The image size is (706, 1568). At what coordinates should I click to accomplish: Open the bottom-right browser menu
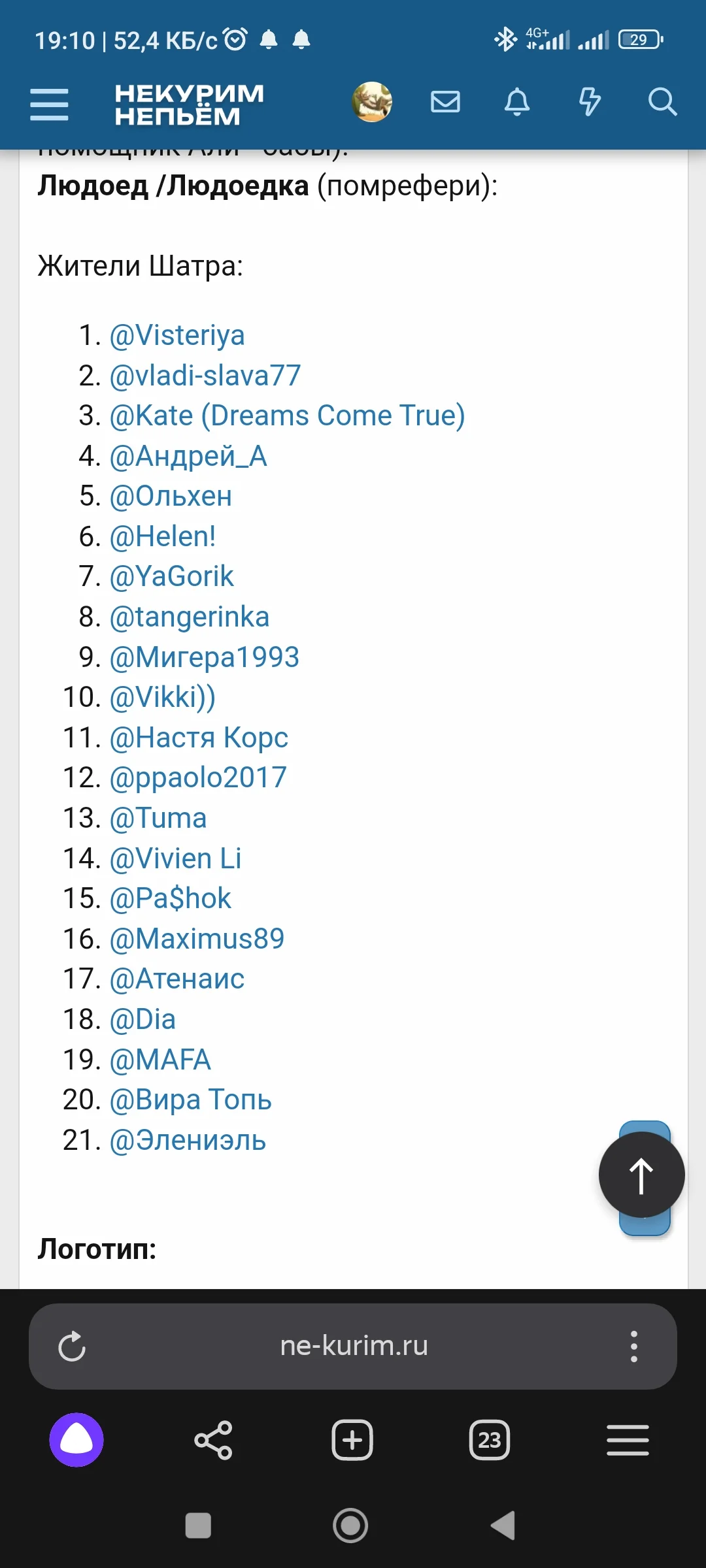(x=628, y=1439)
